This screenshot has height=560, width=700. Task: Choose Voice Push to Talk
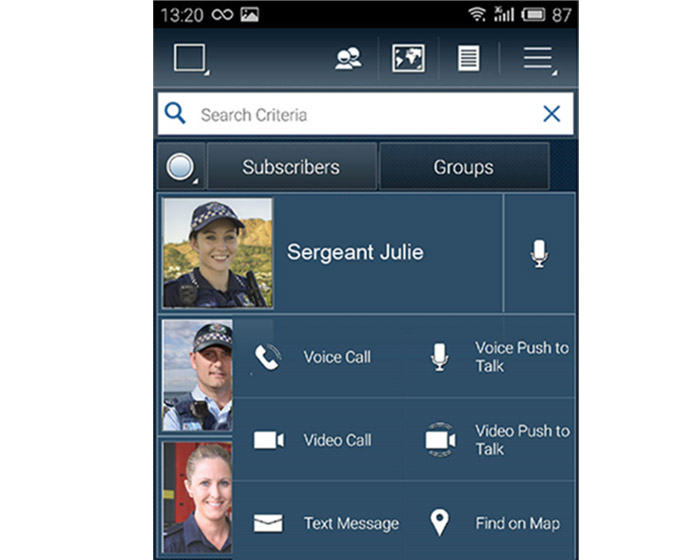point(500,357)
